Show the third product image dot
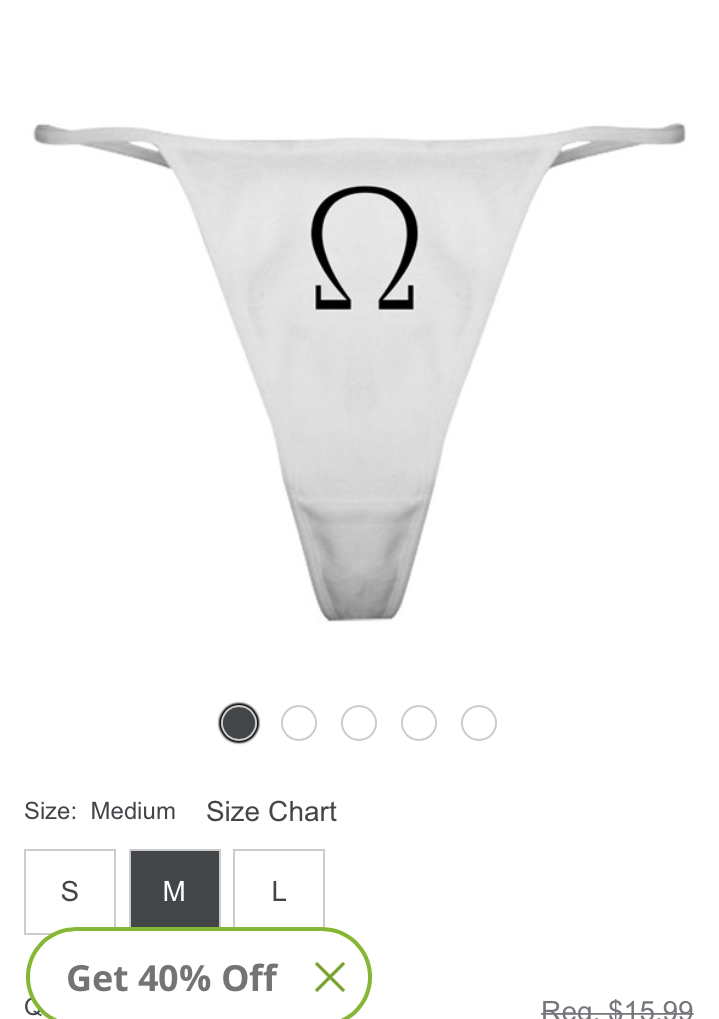 coord(359,723)
